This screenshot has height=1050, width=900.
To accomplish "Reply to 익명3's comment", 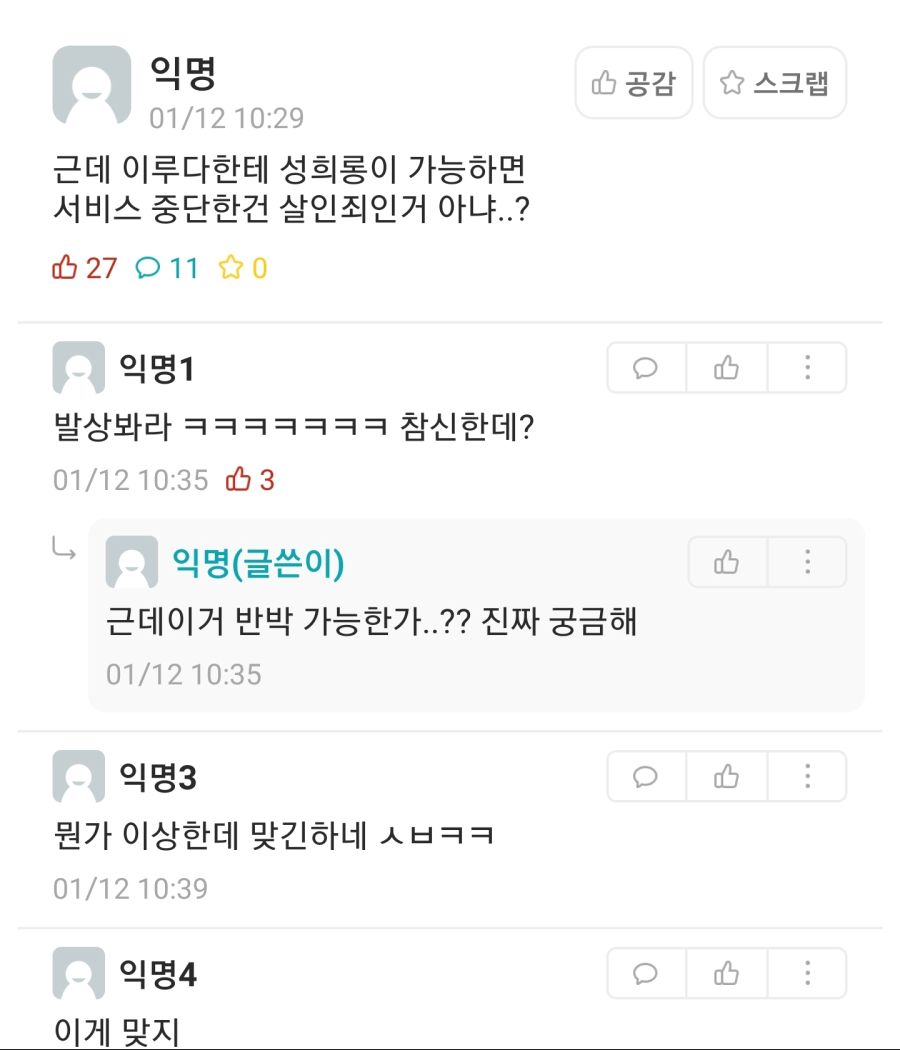I will pos(646,776).
